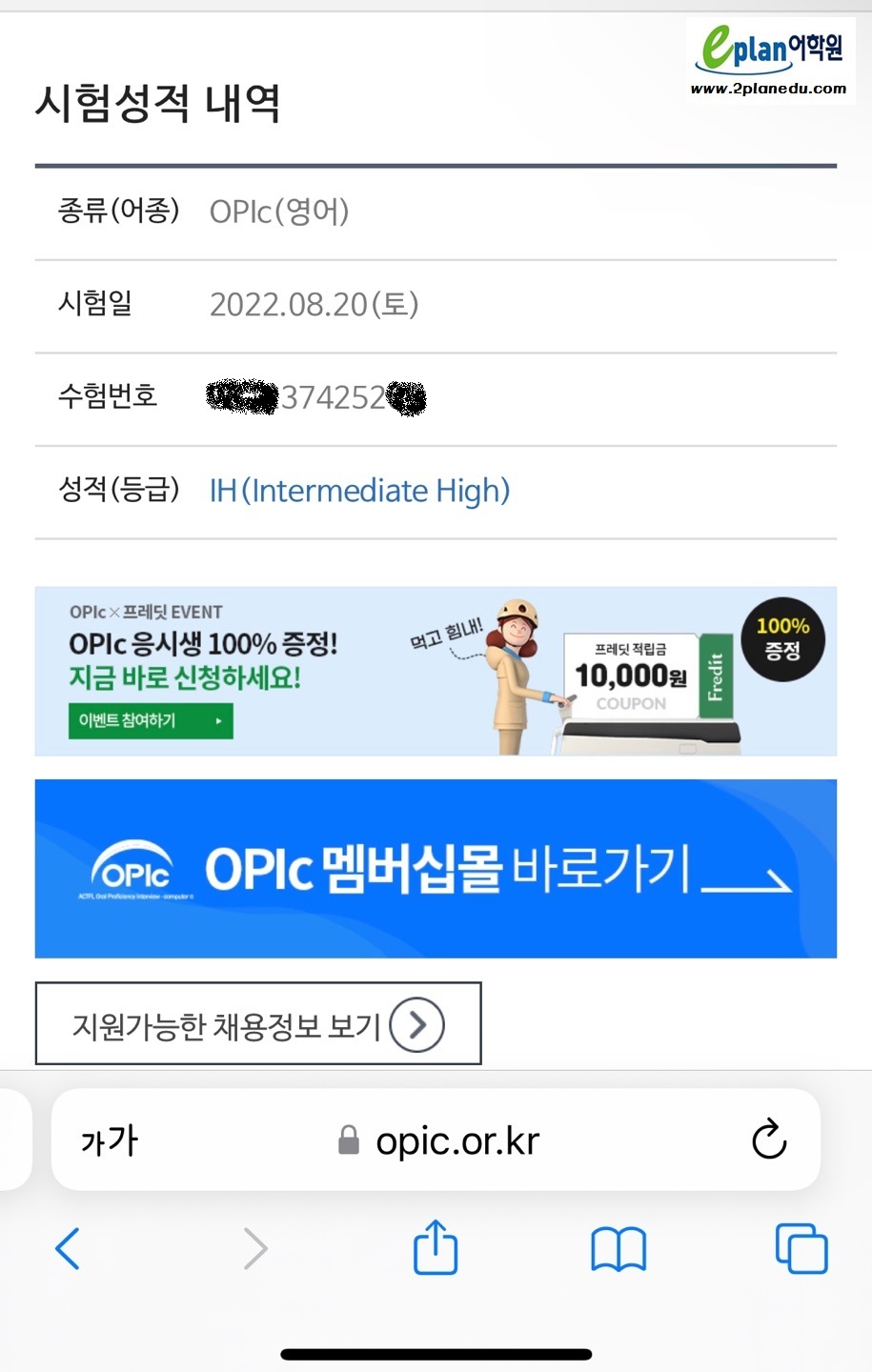Open 지원가능한 채용정보 보기
Image resolution: width=872 pixels, height=1372 pixels.
click(258, 1024)
